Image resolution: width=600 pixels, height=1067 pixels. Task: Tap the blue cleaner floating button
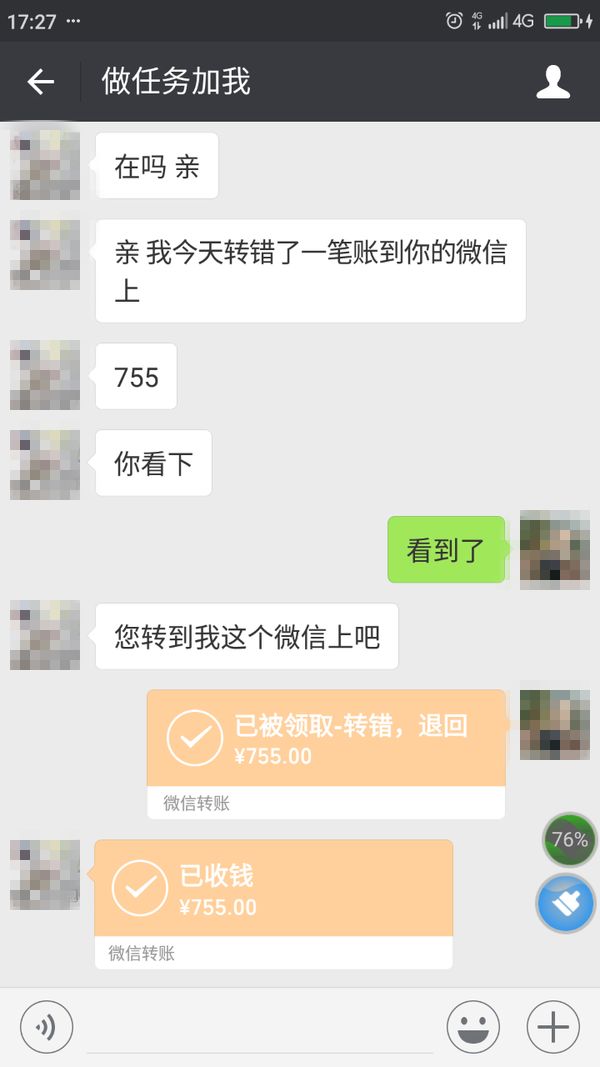(x=566, y=903)
